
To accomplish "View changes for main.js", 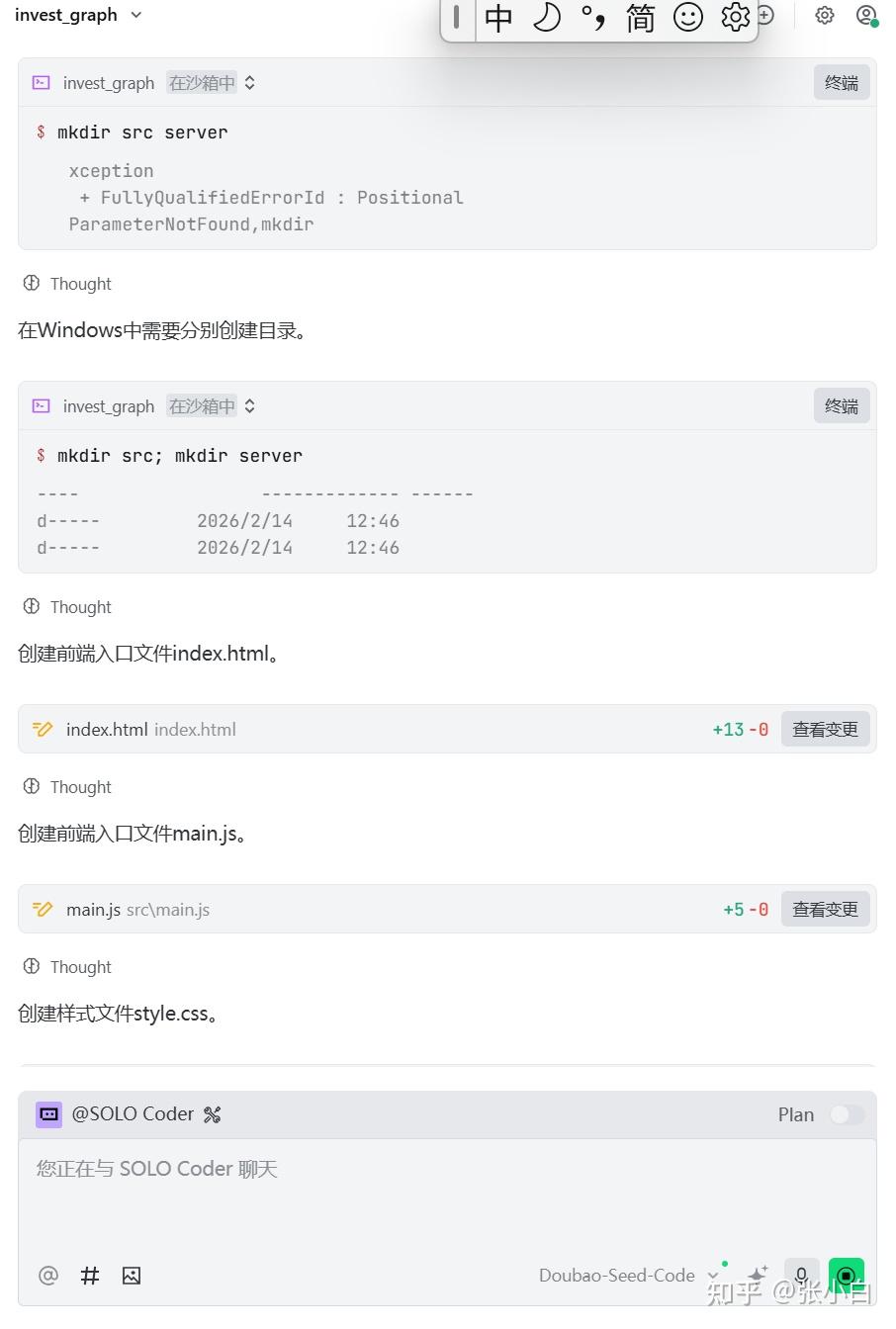I will tap(825, 910).
